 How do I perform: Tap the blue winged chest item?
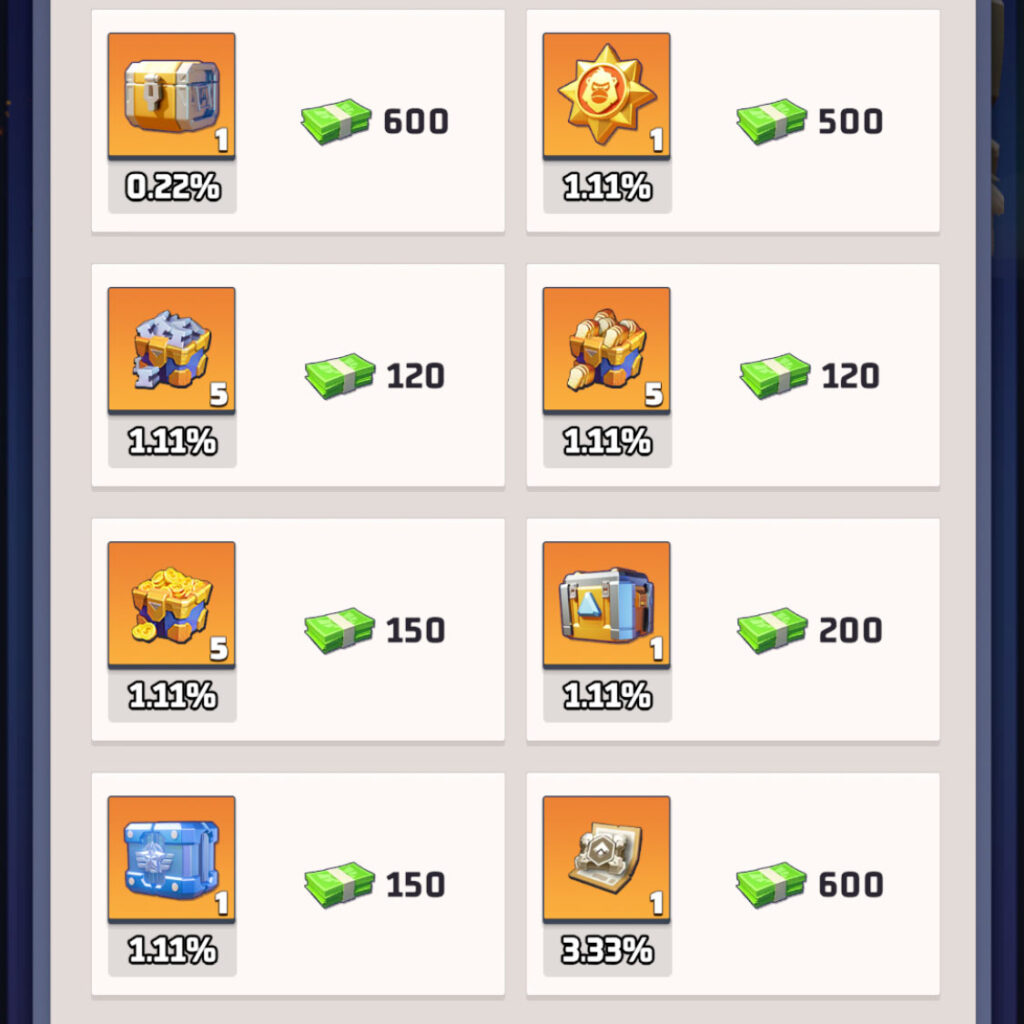172,858
